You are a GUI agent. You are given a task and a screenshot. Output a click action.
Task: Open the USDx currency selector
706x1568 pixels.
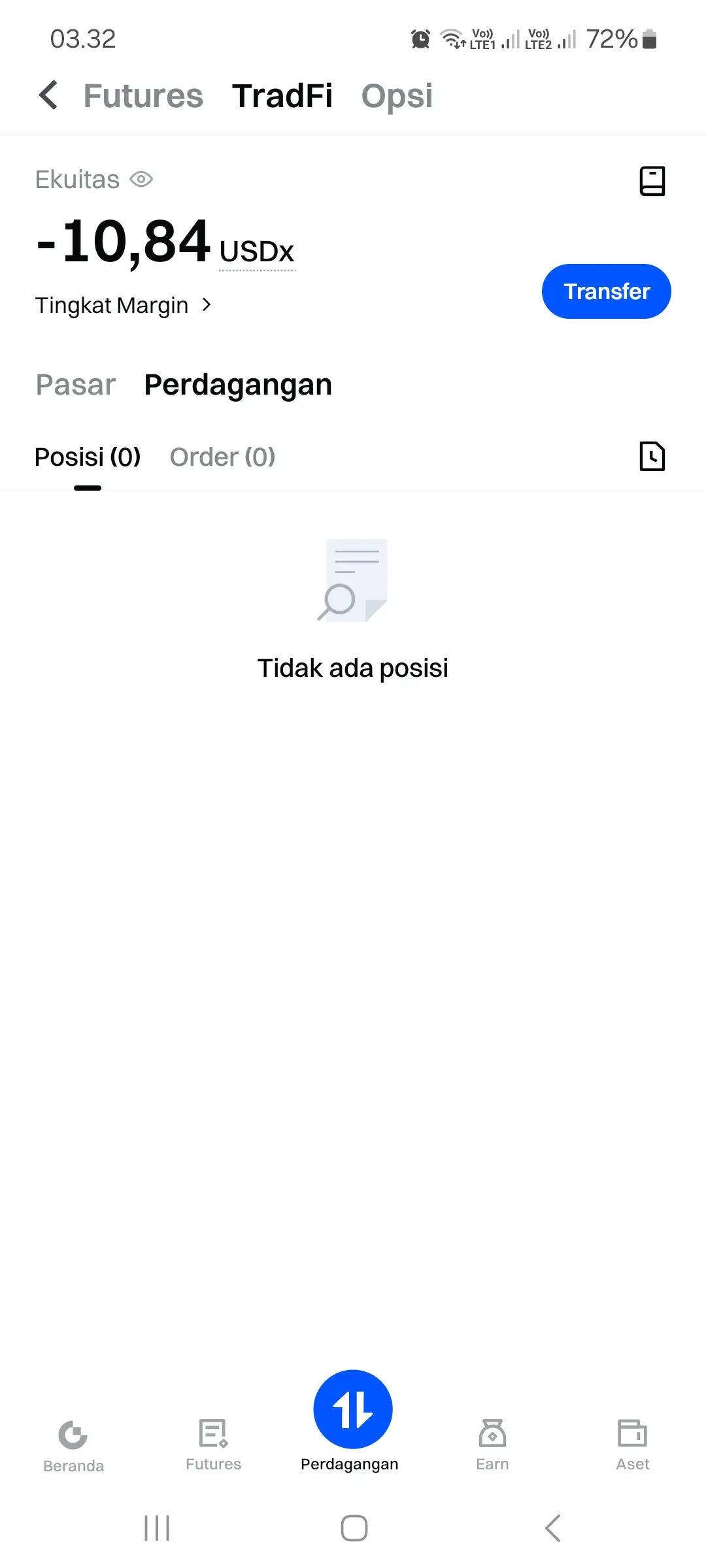[256, 251]
